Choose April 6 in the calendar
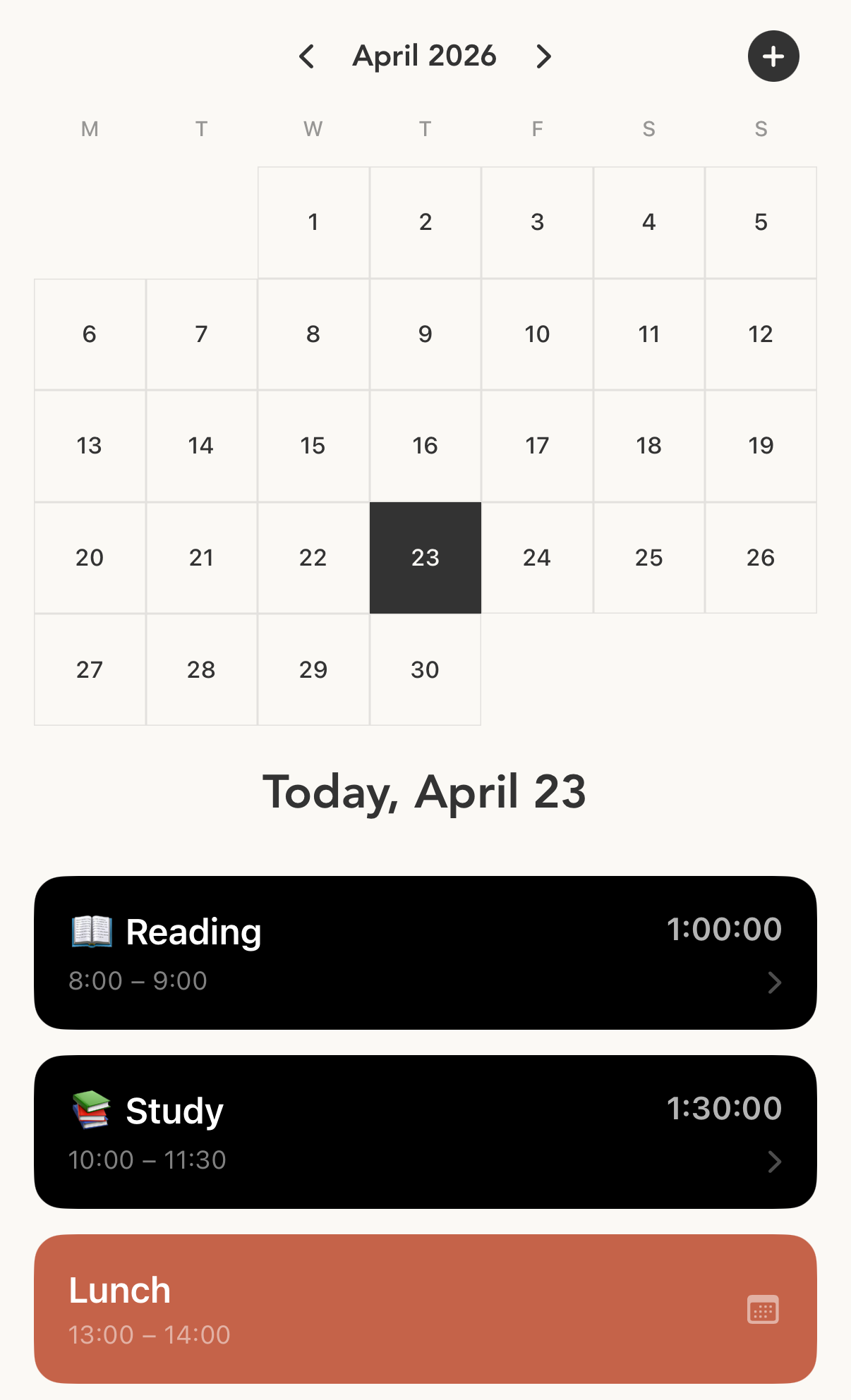Viewport: 851px width, 1400px height. pyautogui.click(x=90, y=334)
